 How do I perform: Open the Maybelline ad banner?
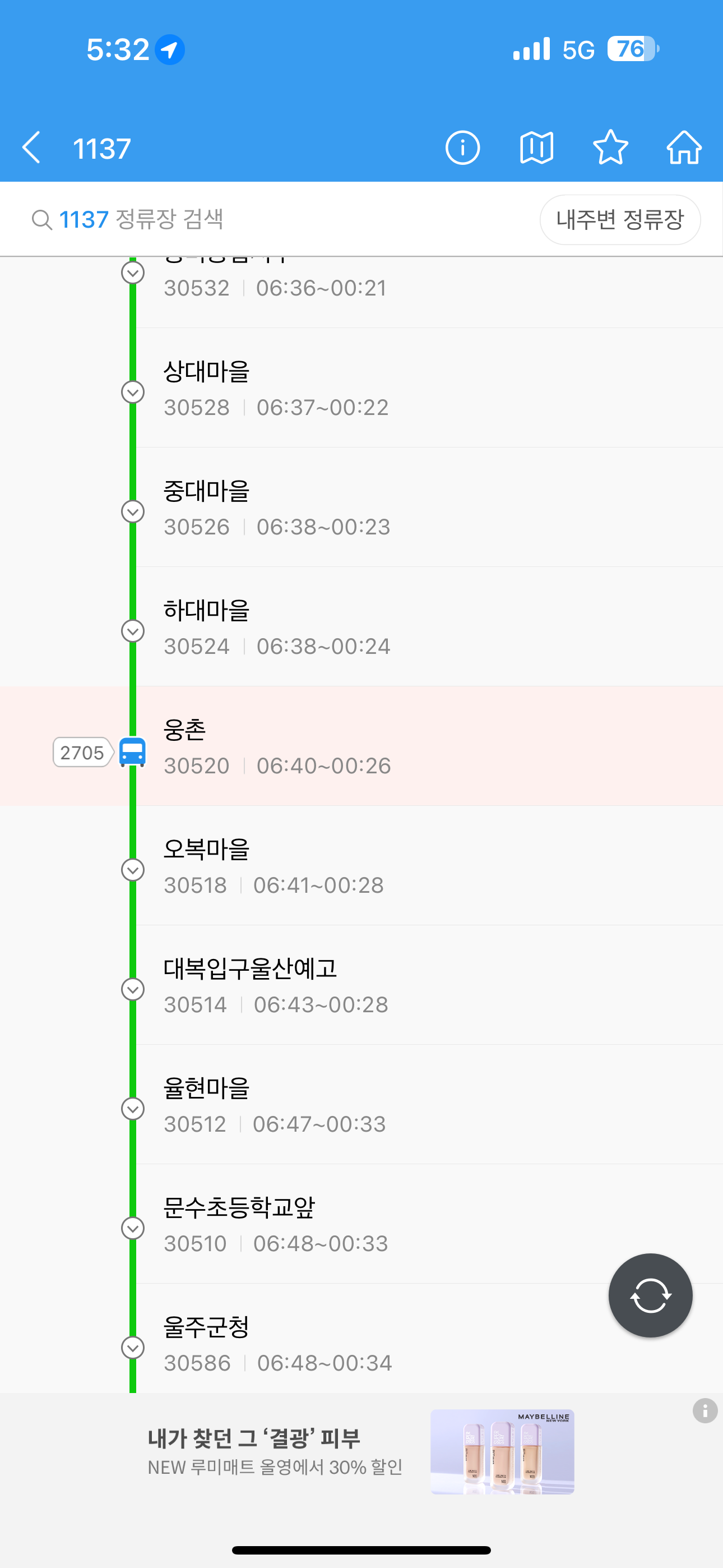[361, 1452]
